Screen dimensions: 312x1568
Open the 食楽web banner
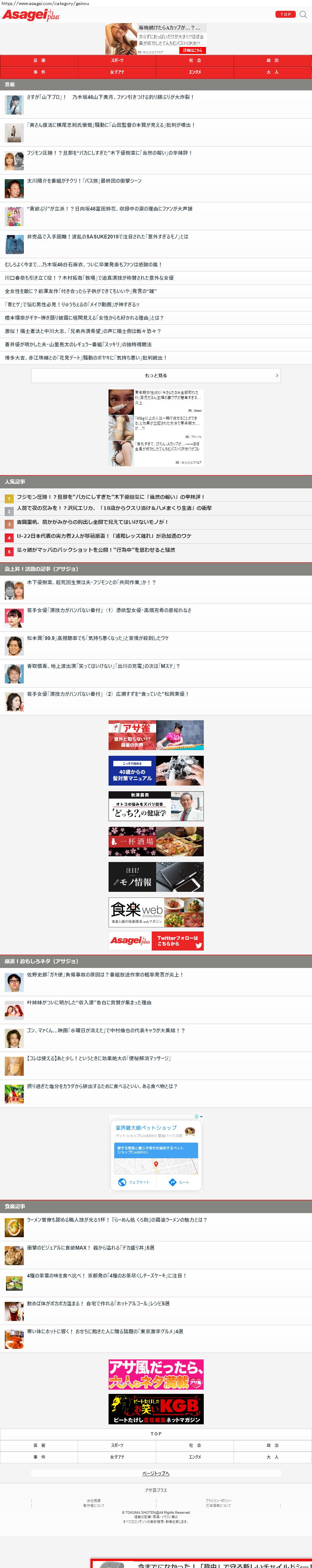point(156,912)
